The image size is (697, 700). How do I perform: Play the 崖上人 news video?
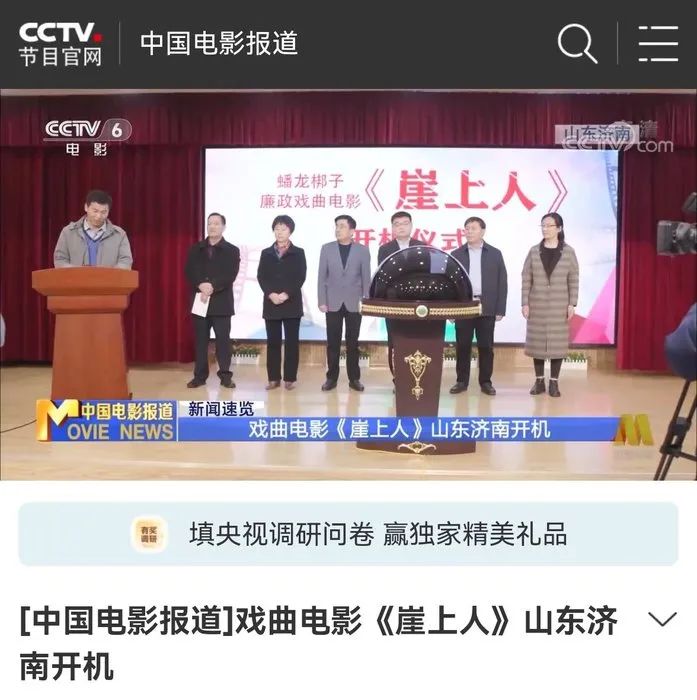point(348,285)
